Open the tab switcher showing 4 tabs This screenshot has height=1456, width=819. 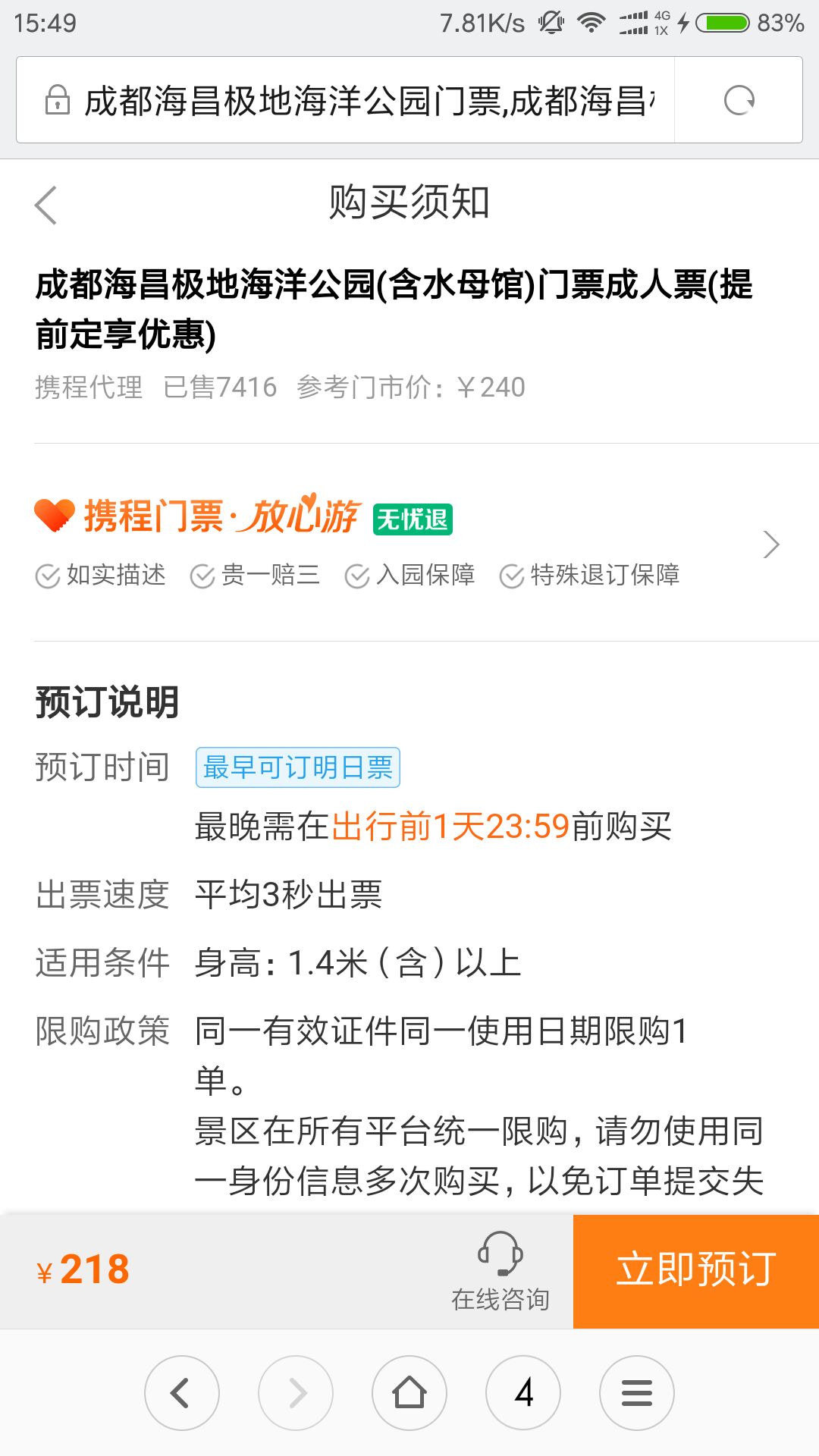523,1393
